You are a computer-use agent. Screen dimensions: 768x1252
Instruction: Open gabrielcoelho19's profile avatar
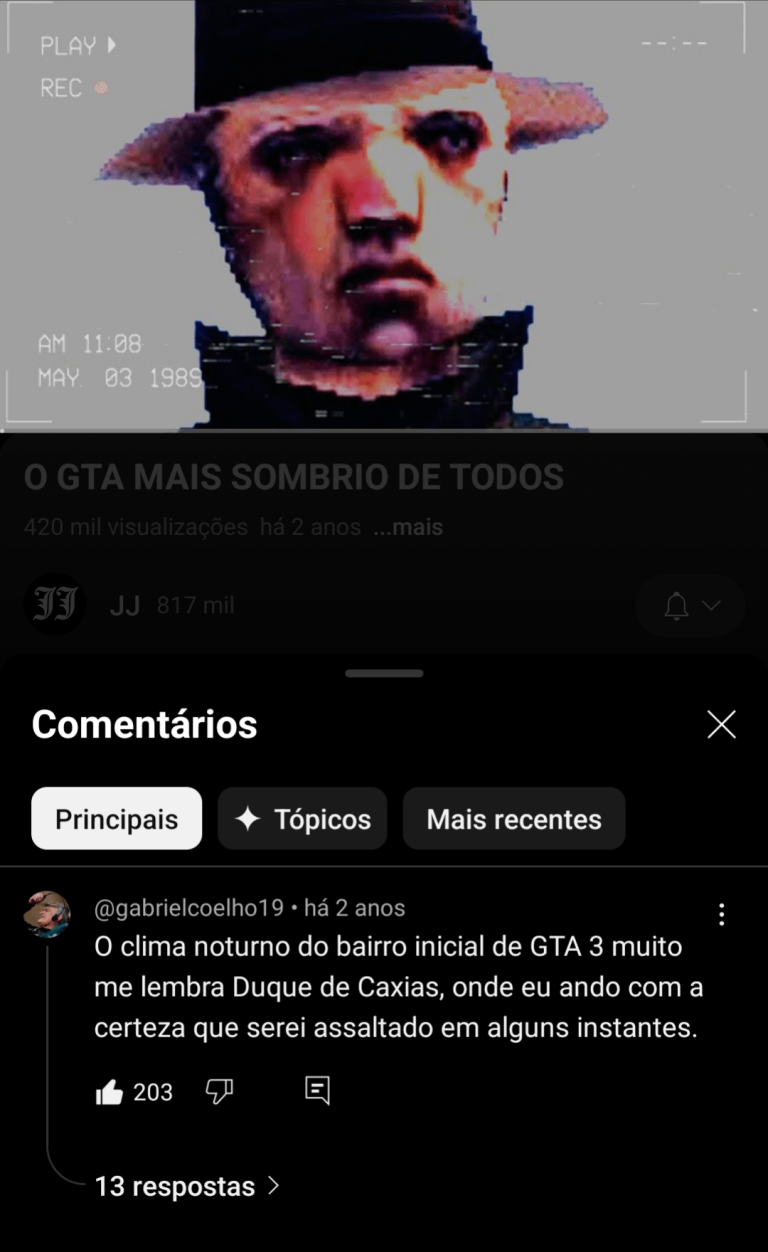tap(47, 914)
